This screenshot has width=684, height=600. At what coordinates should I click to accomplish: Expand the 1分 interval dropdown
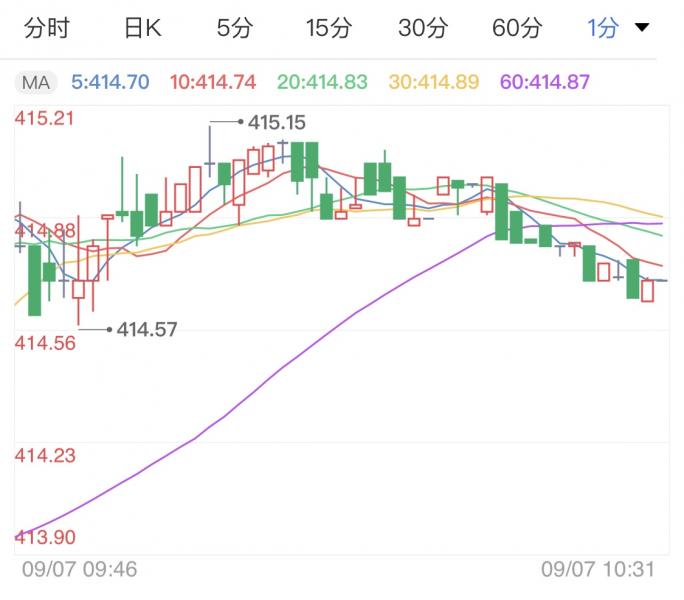pos(617,28)
